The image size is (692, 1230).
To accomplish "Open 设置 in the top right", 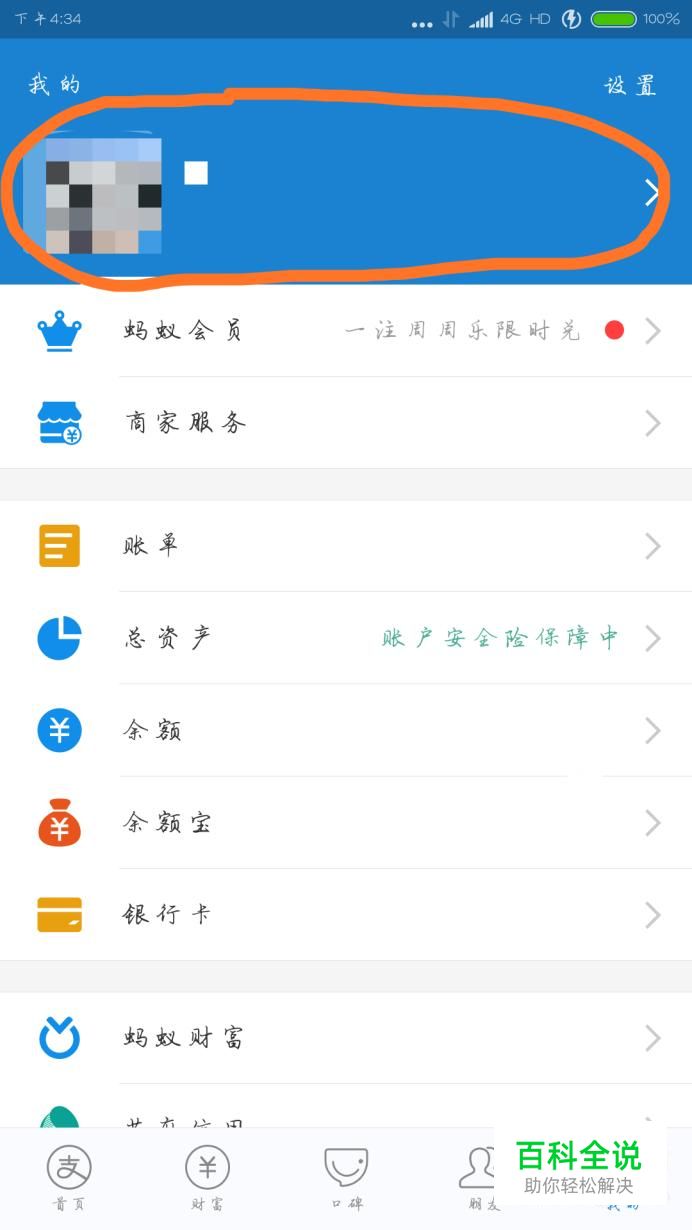I will pos(631,86).
